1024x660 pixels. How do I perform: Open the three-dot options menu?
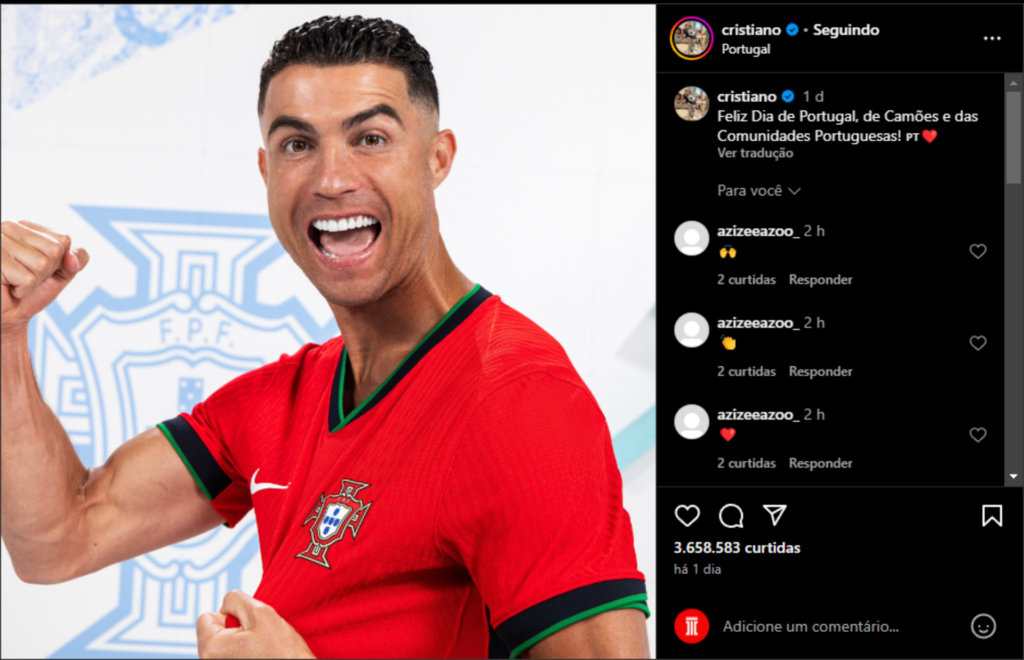coord(991,38)
